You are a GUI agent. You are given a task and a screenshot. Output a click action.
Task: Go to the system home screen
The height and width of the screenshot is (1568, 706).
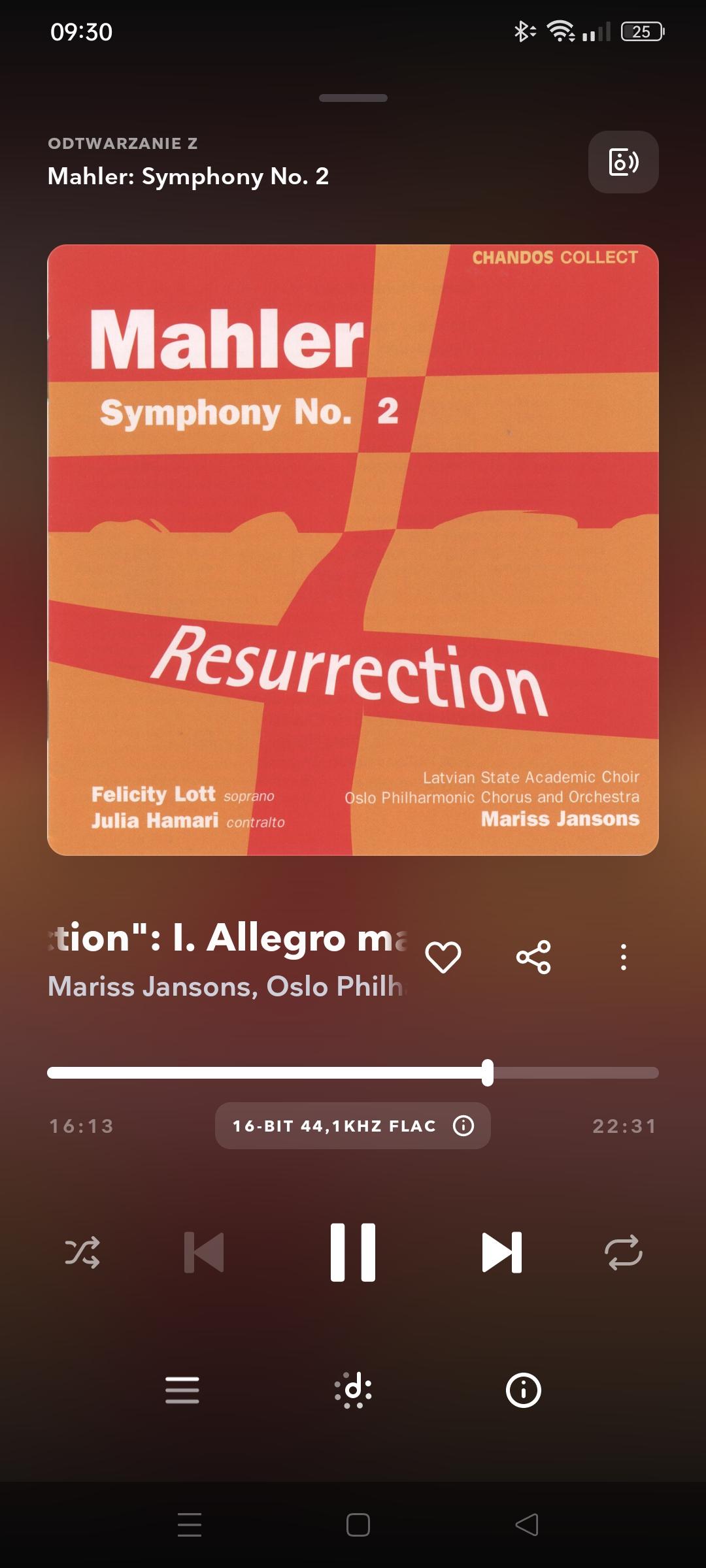[358, 1525]
